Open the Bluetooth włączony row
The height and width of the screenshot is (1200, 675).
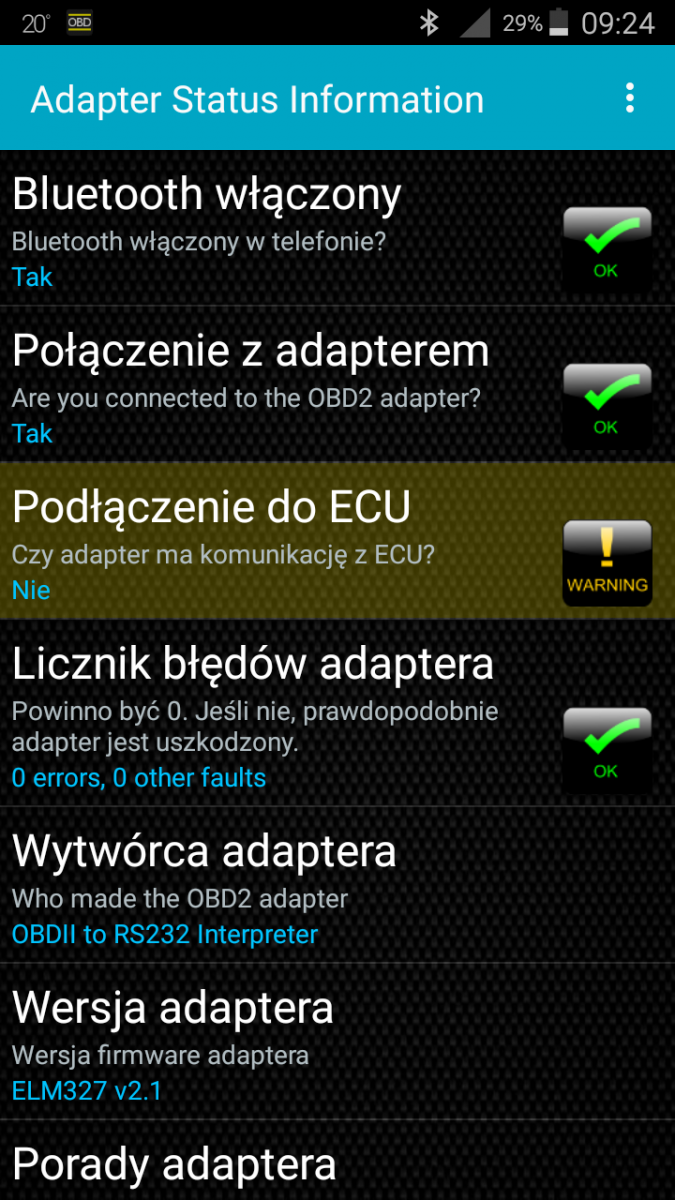pyautogui.click(x=337, y=228)
